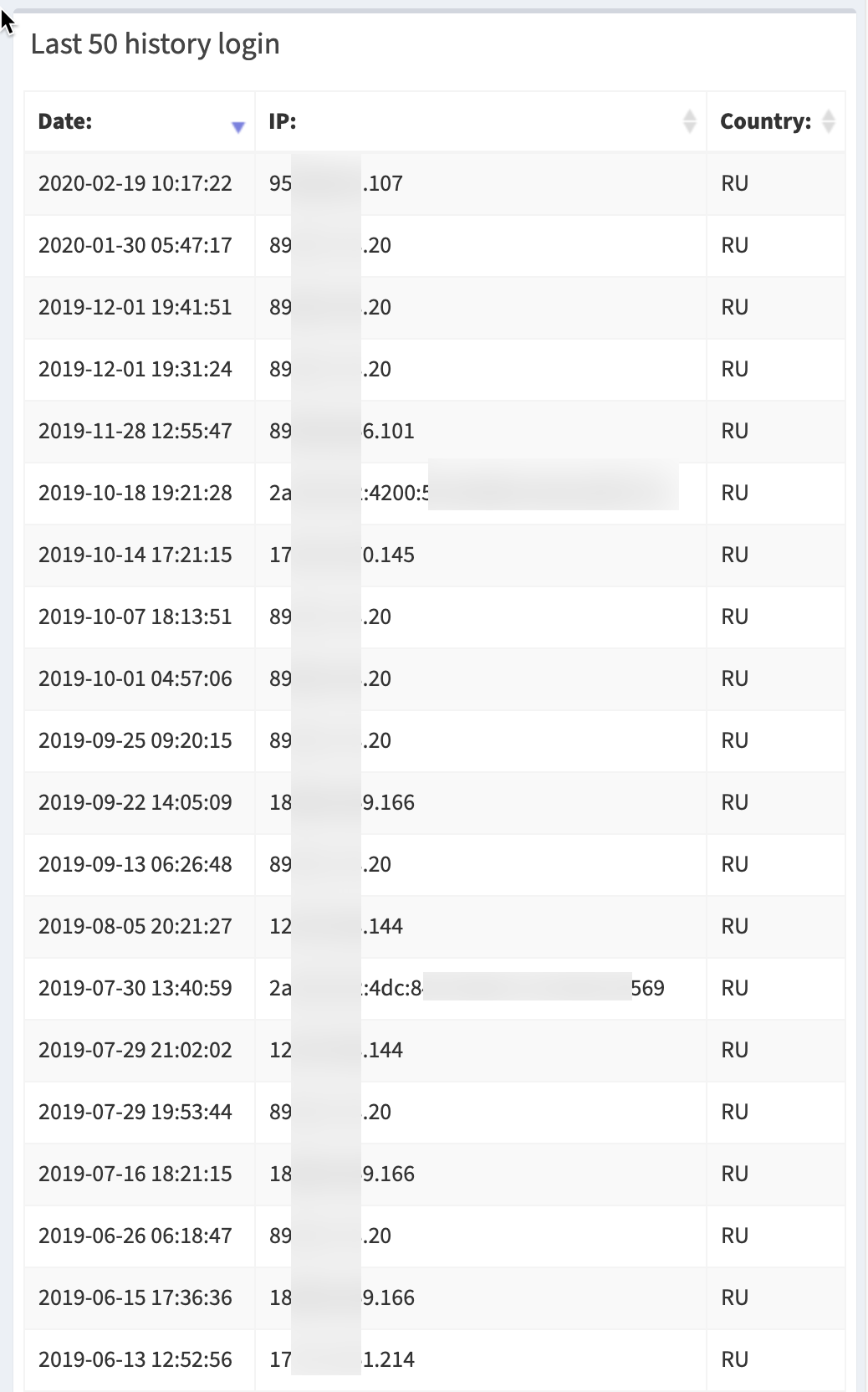The height and width of the screenshot is (1392, 868).
Task: Sort the table by IP column
Action: pyautogui.click(x=481, y=121)
